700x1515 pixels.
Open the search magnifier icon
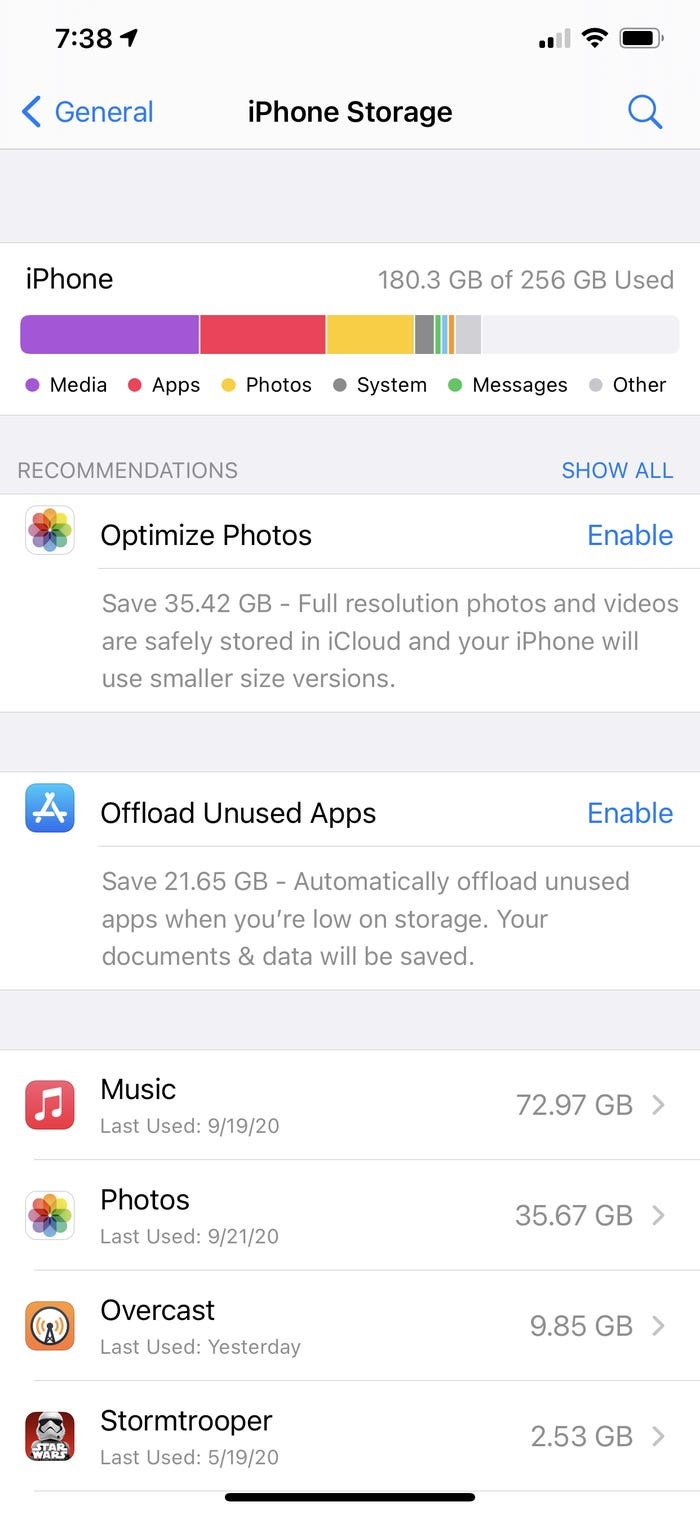(645, 112)
